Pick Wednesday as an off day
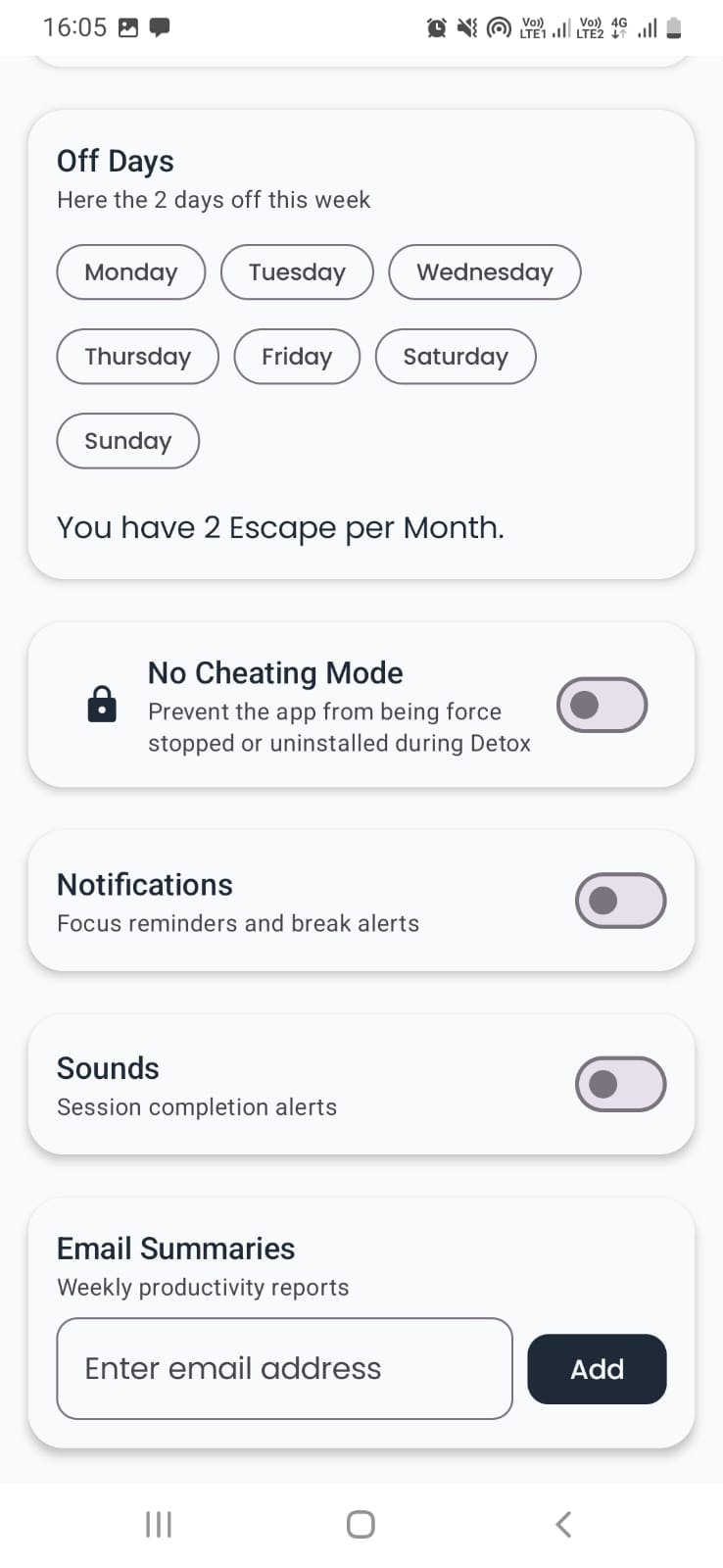Image resolution: width=723 pixels, height=1568 pixels. click(485, 271)
